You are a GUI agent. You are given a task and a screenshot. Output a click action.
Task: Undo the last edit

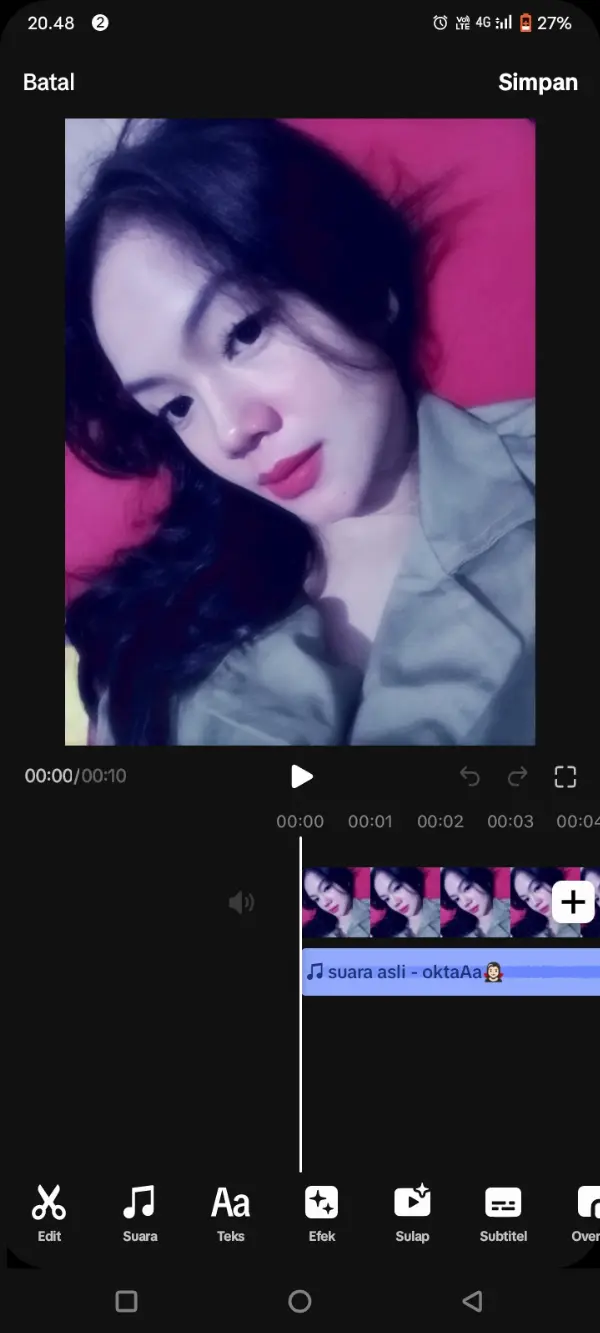click(469, 776)
